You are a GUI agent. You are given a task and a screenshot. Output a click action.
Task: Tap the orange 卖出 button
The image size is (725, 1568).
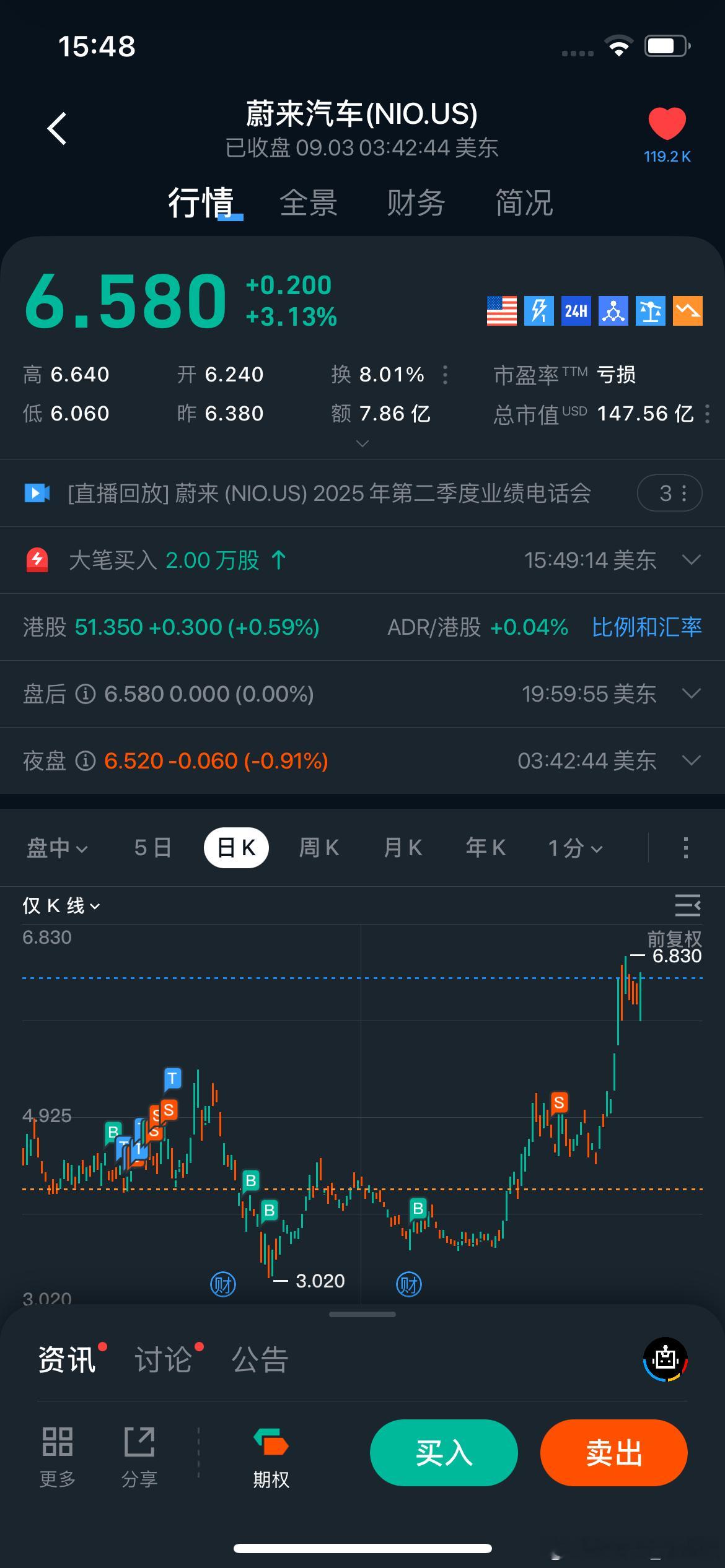click(613, 1453)
